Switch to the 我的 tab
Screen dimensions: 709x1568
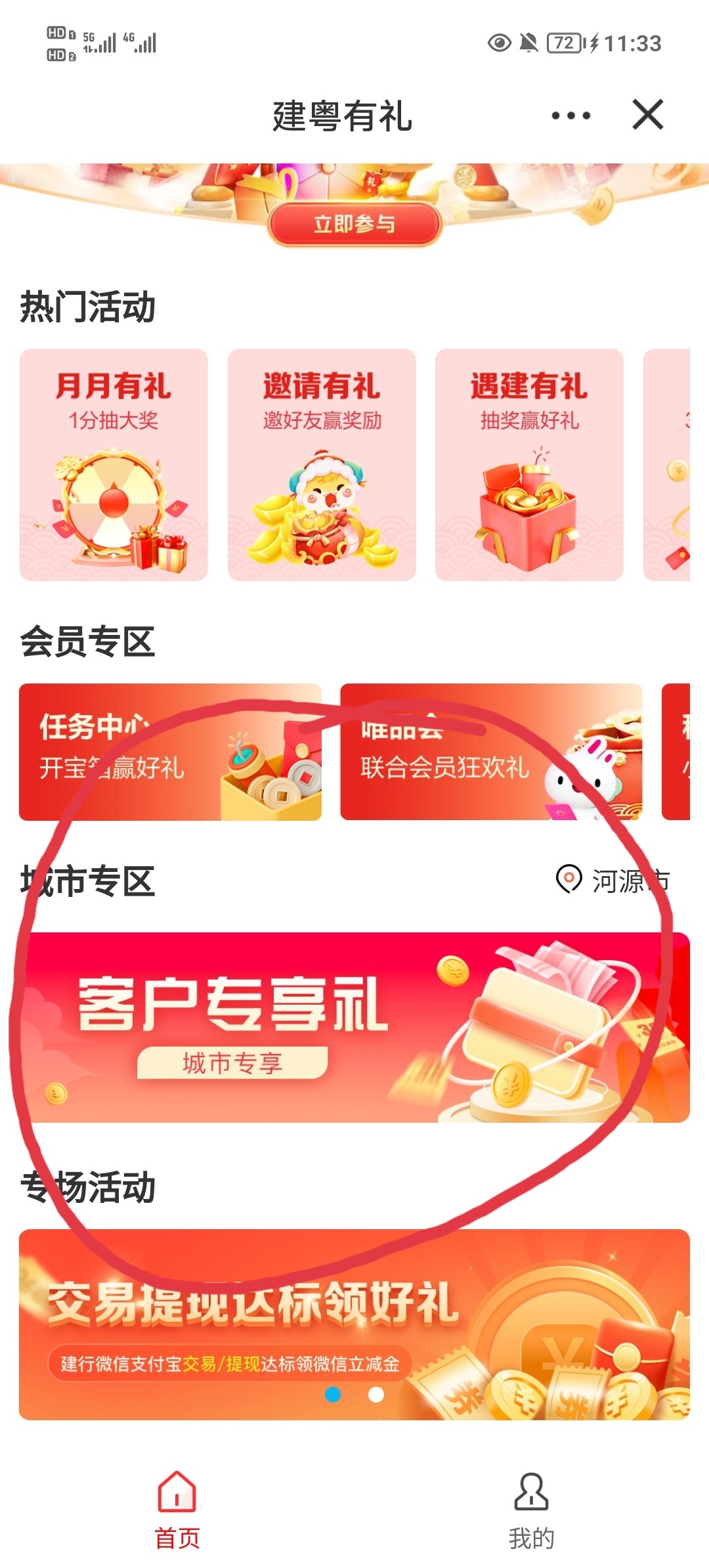[x=531, y=1510]
